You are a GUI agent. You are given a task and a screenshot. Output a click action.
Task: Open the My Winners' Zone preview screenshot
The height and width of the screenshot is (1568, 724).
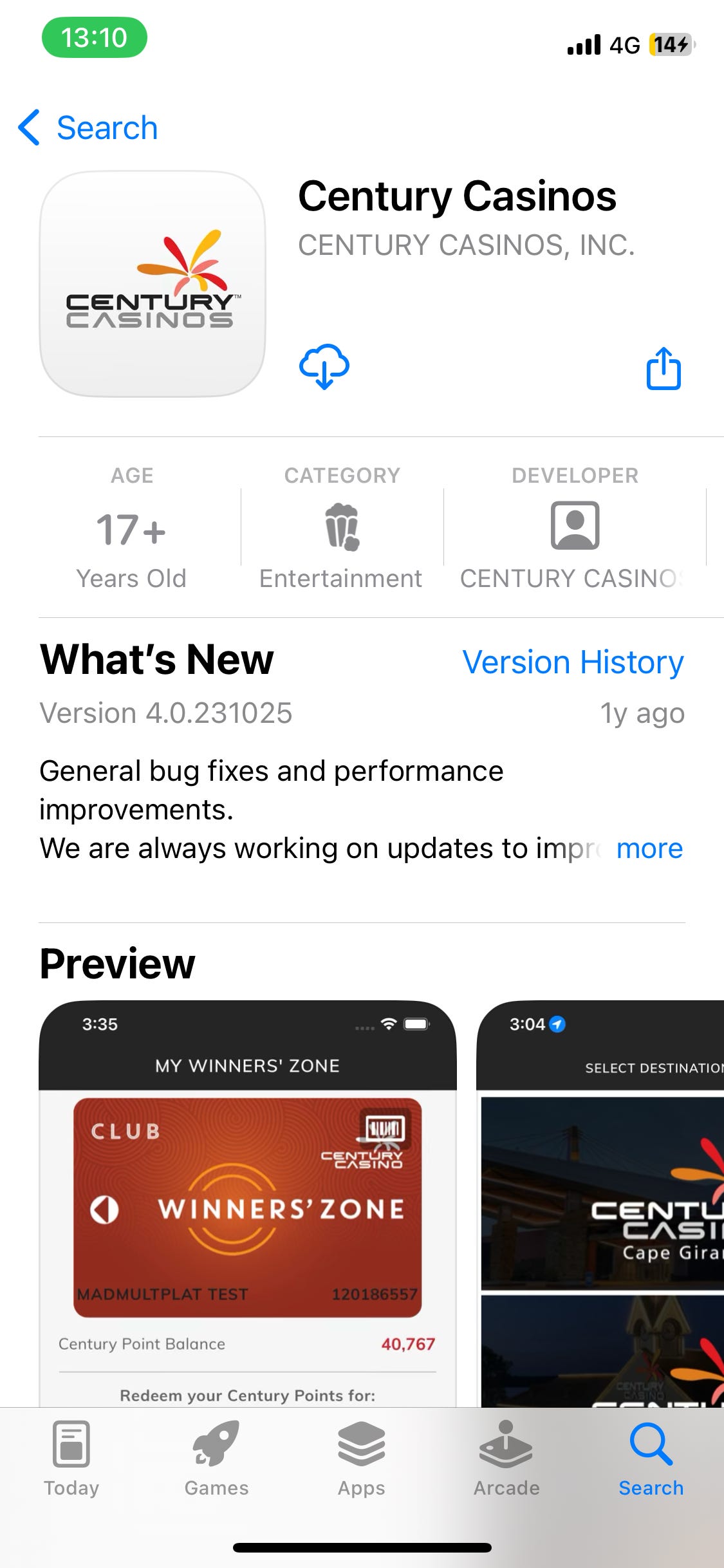(248, 1204)
